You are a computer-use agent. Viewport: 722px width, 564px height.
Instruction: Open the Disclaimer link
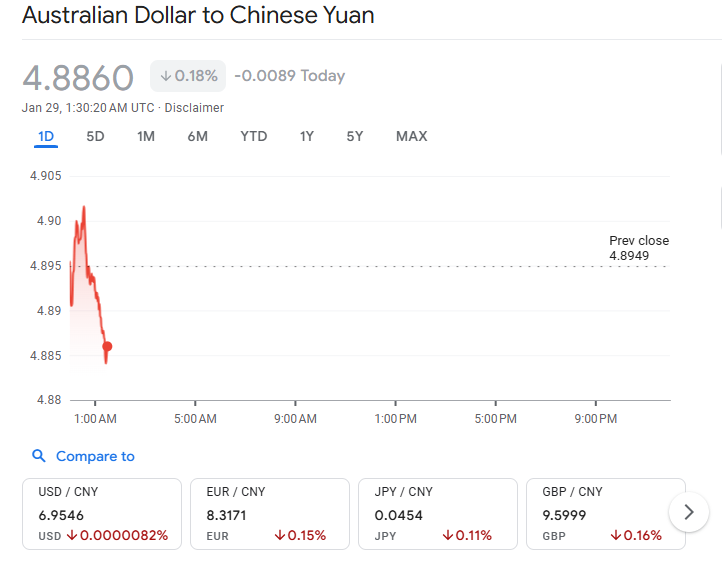pos(194,108)
